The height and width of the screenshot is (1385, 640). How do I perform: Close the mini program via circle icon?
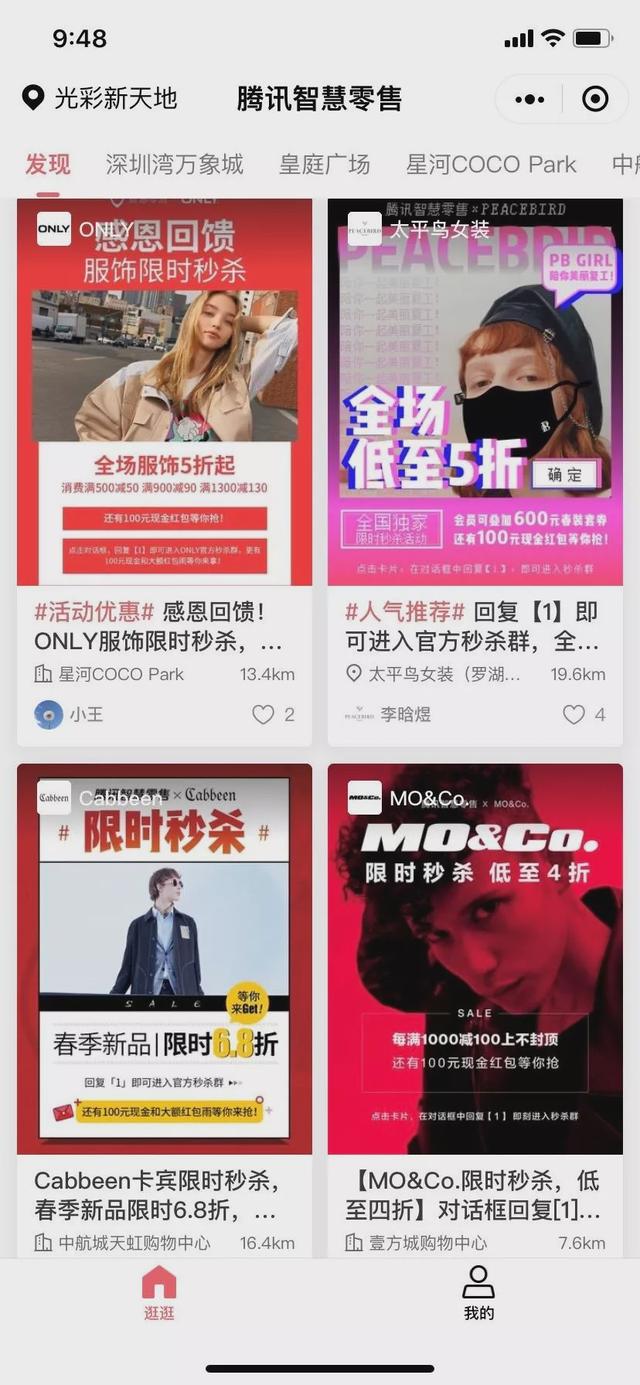pyautogui.click(x=595, y=99)
